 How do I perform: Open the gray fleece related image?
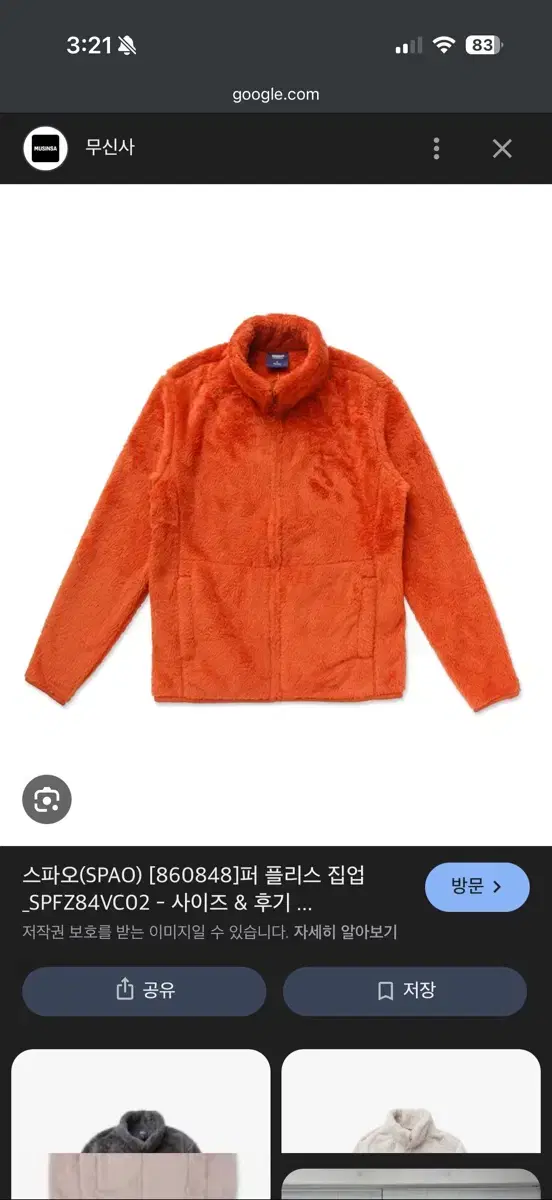click(x=141, y=1124)
